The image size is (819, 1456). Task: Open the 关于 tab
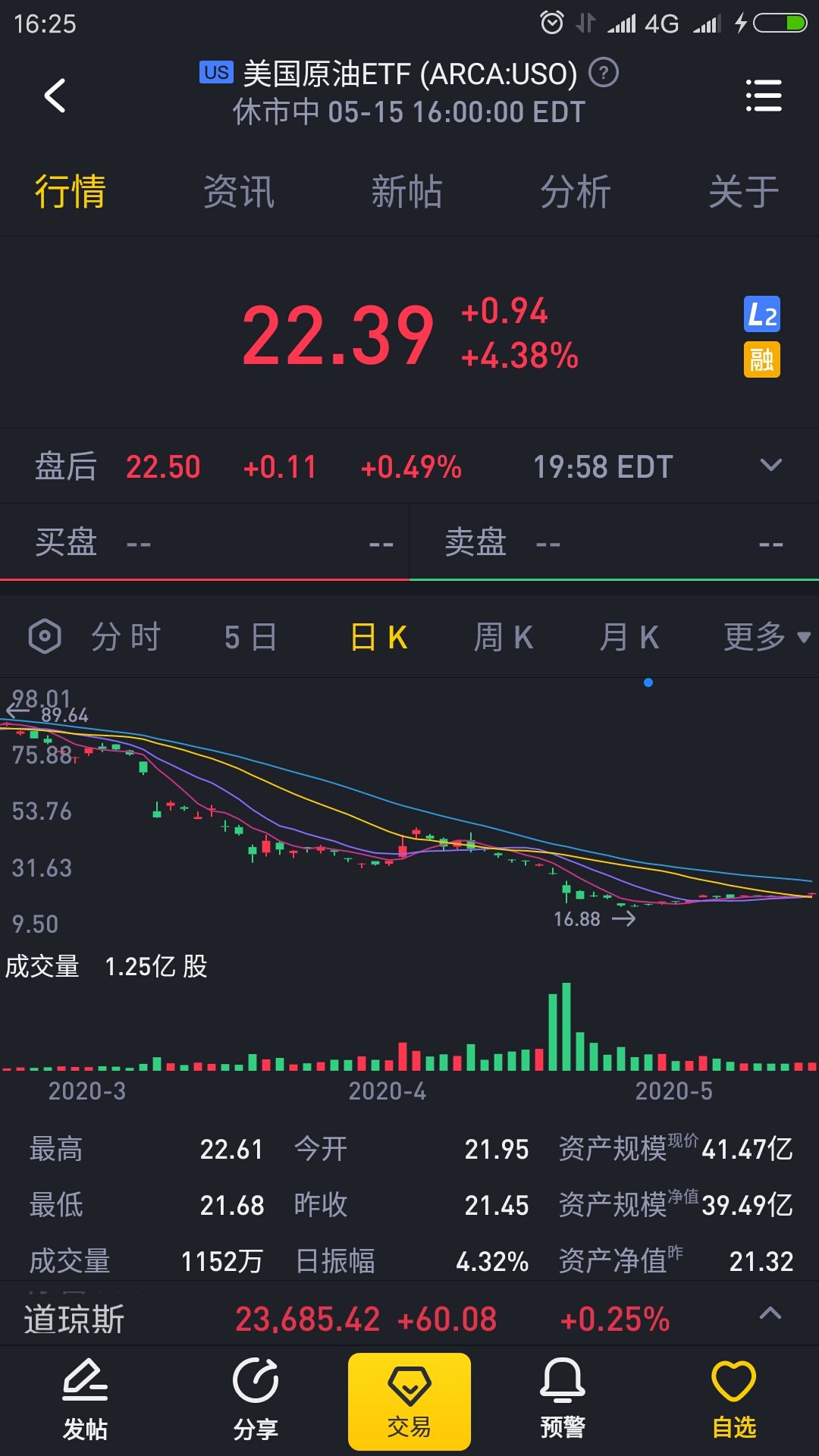pyautogui.click(x=743, y=191)
